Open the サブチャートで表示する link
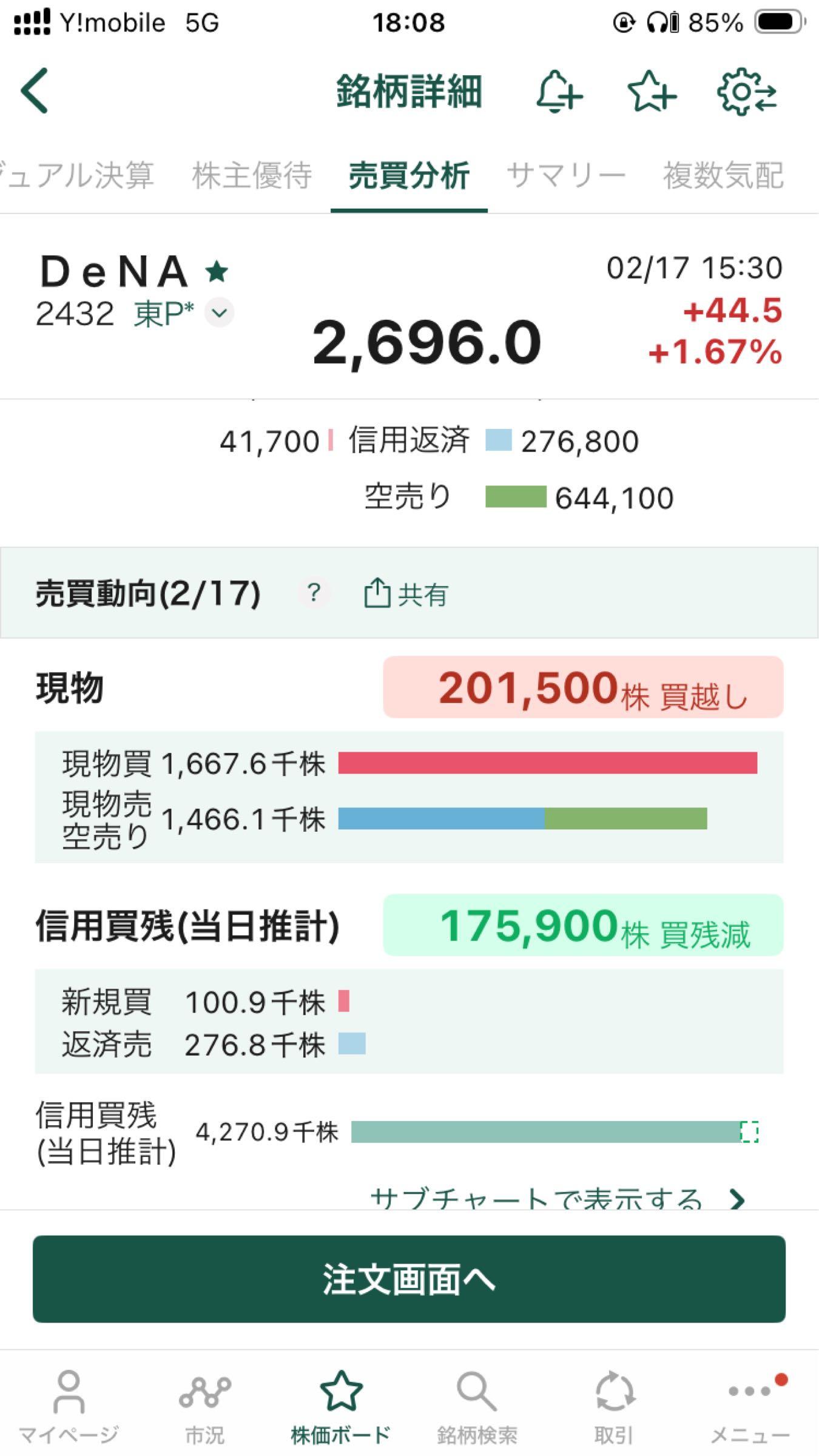This screenshot has height=1456, width=819. tap(555, 1198)
